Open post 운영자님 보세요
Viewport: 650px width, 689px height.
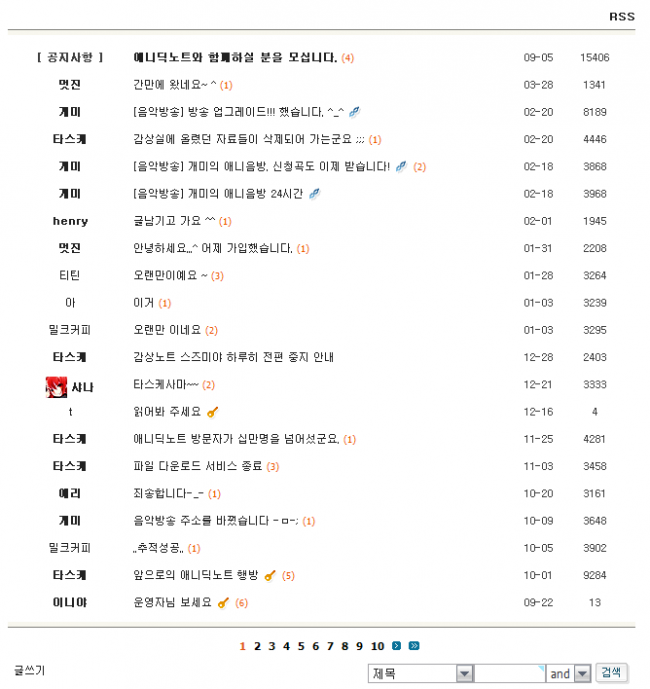click(x=172, y=602)
